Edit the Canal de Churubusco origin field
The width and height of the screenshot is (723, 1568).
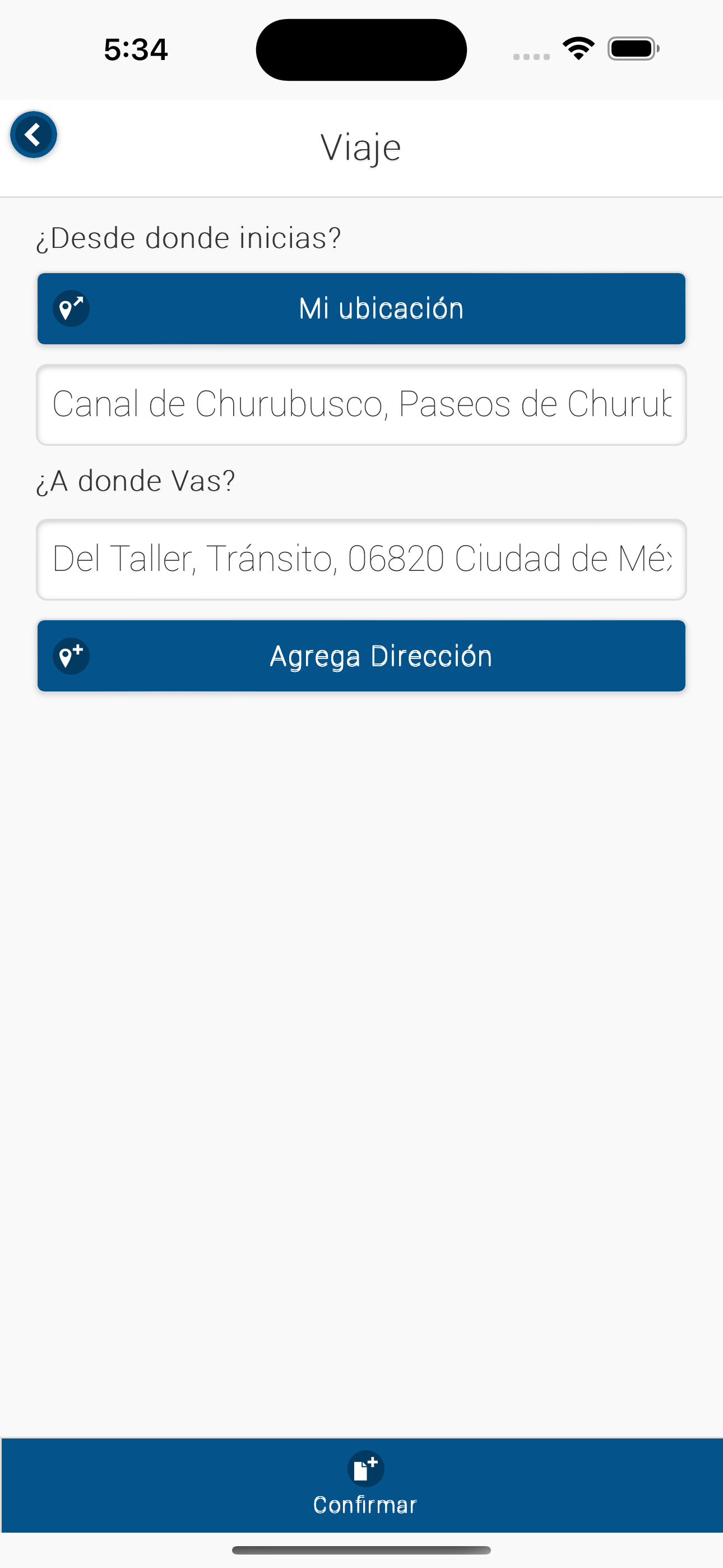pyautogui.click(x=361, y=405)
